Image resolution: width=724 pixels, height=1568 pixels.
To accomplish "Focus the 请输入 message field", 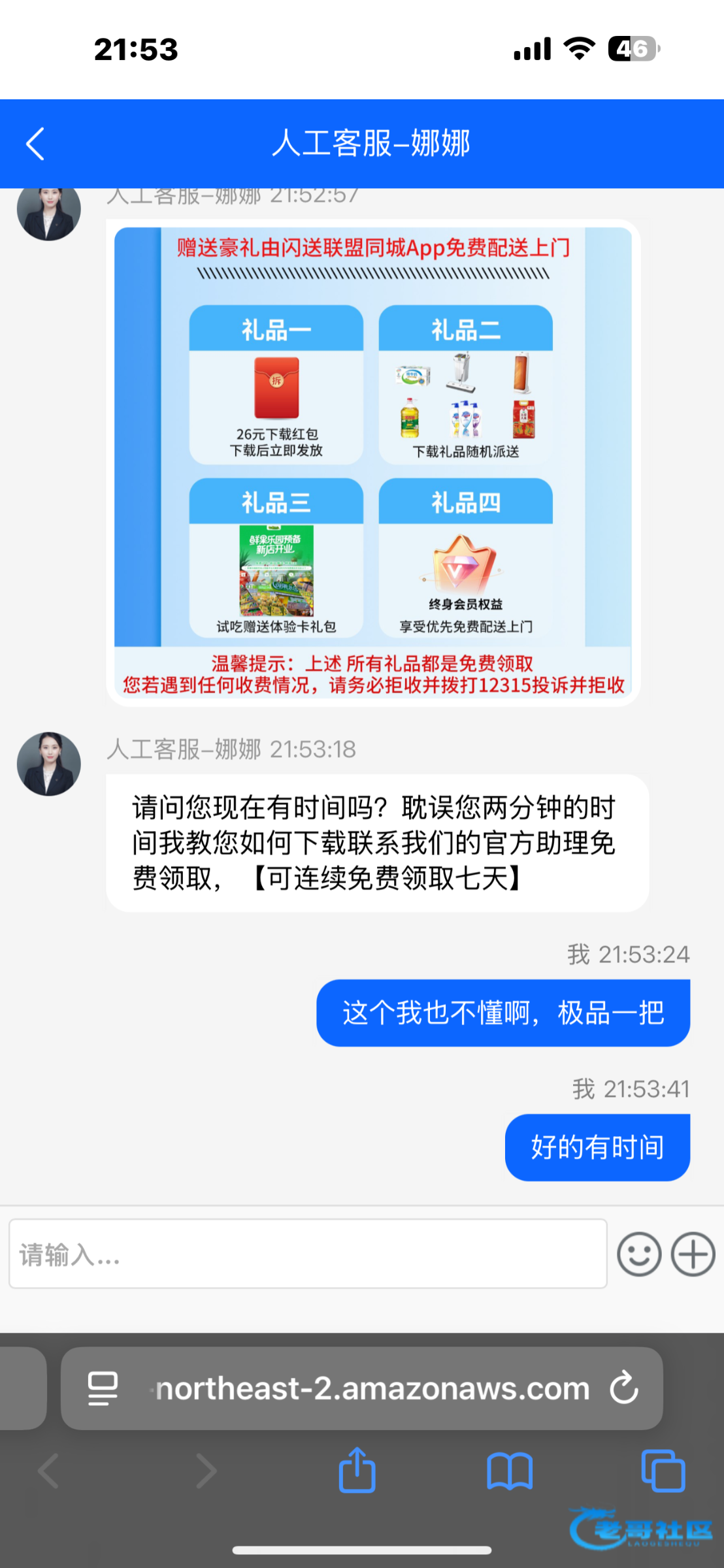I will pos(307,1254).
